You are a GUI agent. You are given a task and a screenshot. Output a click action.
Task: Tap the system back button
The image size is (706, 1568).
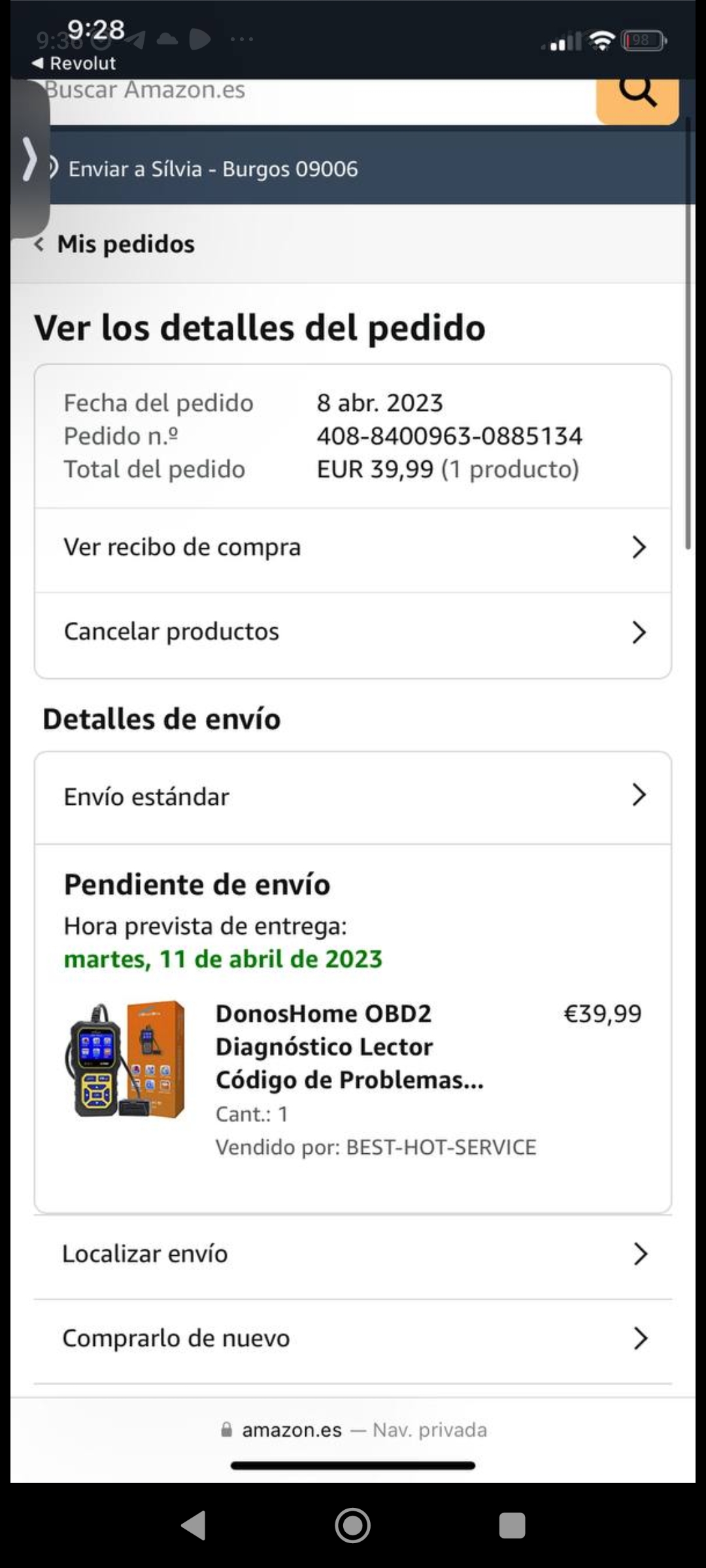pyautogui.click(x=193, y=1526)
